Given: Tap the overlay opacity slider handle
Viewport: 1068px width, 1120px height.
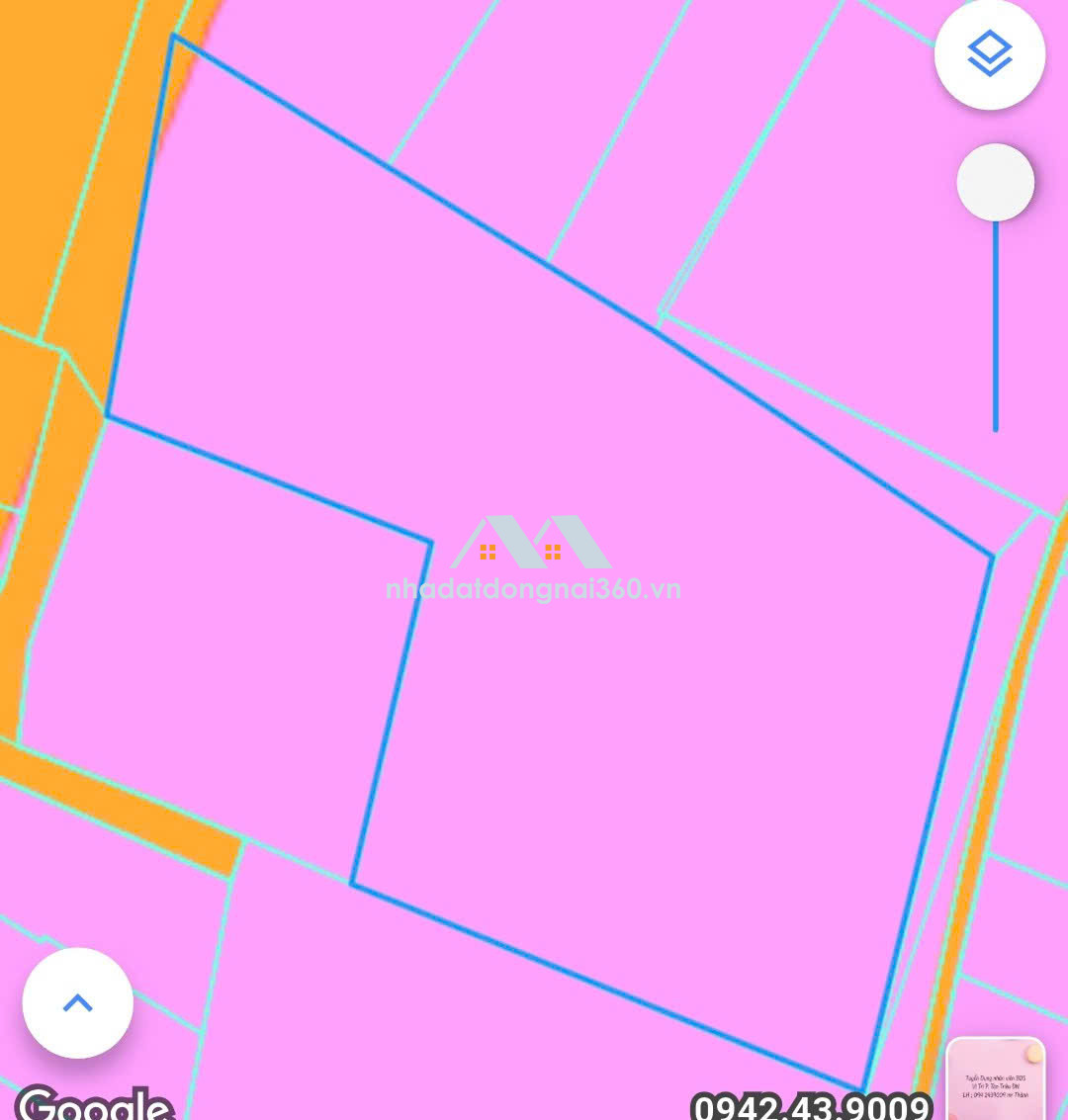Looking at the screenshot, I should pyautogui.click(x=995, y=183).
